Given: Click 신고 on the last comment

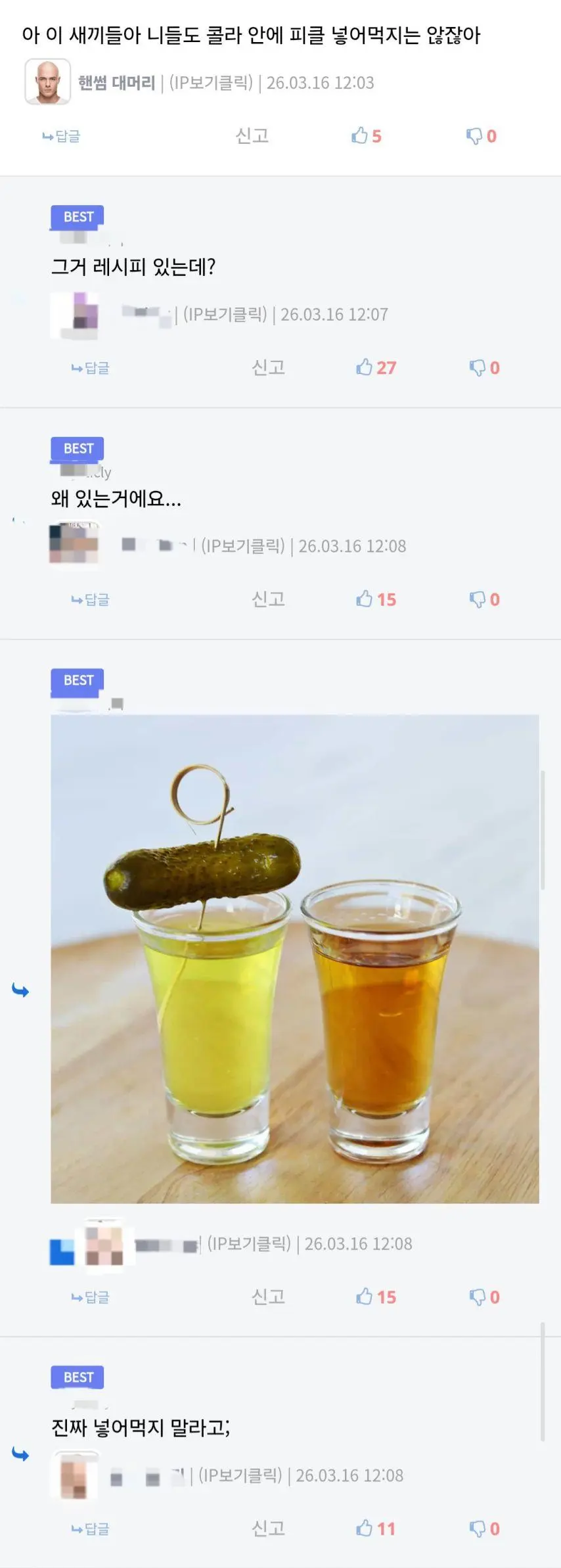Looking at the screenshot, I should (267, 1528).
